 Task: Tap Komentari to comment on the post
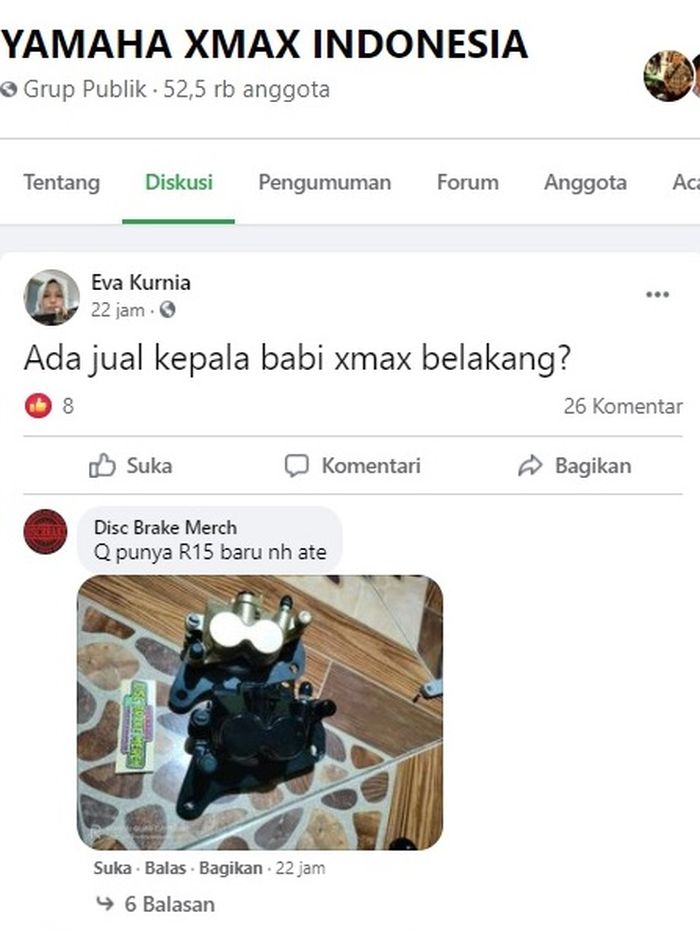coord(352,466)
